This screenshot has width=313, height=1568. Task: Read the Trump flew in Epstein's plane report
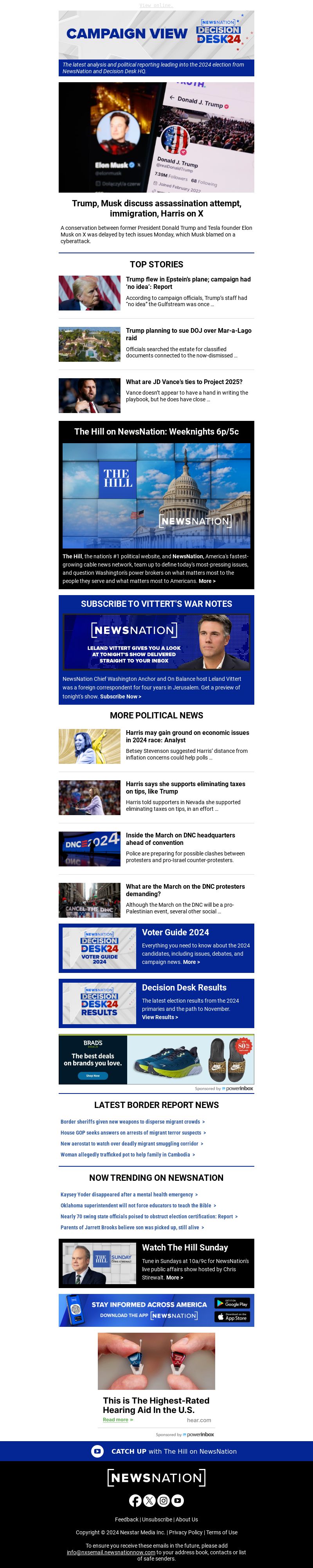coord(188,283)
